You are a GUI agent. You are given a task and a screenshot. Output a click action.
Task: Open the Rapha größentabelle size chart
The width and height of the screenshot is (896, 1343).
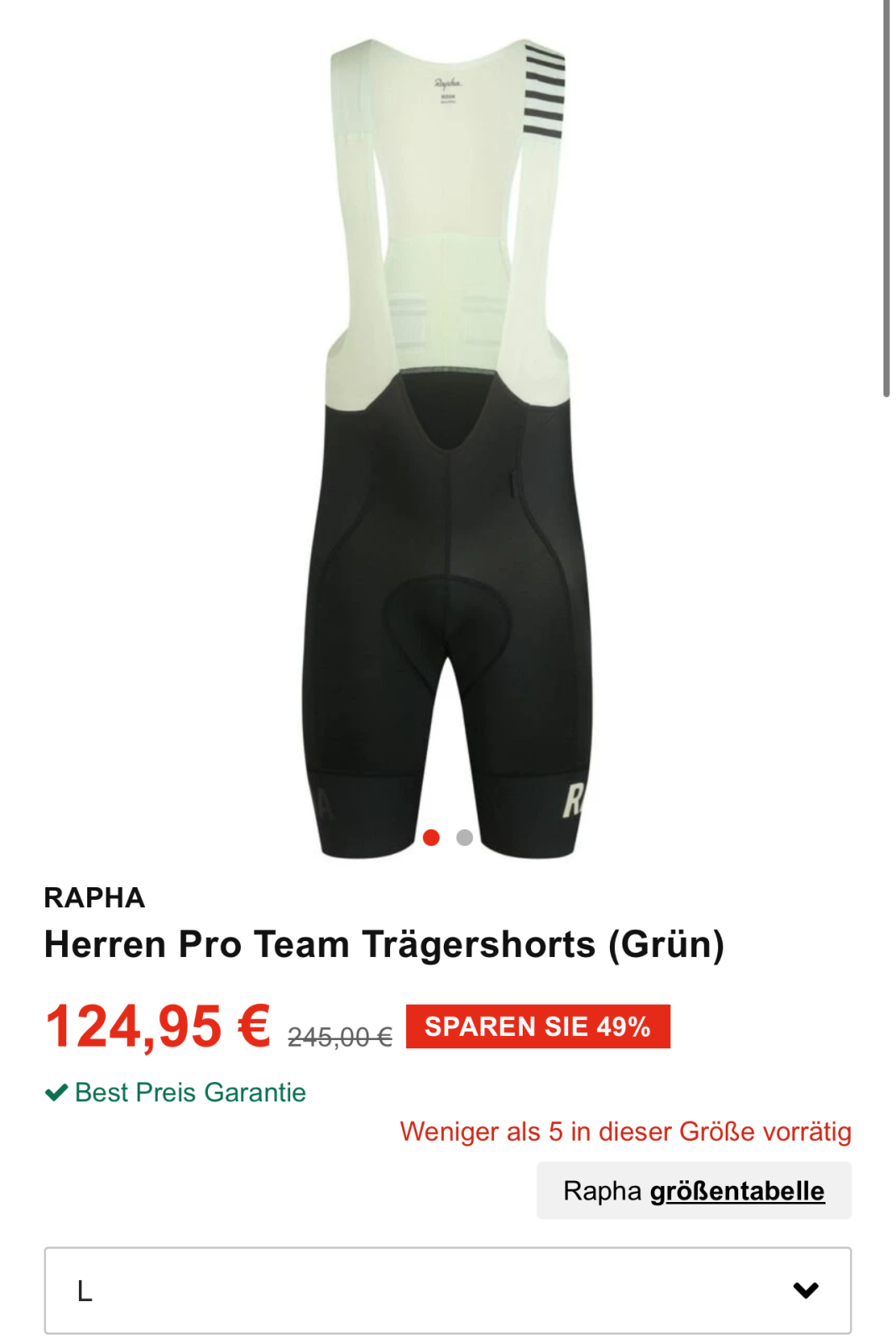694,1190
